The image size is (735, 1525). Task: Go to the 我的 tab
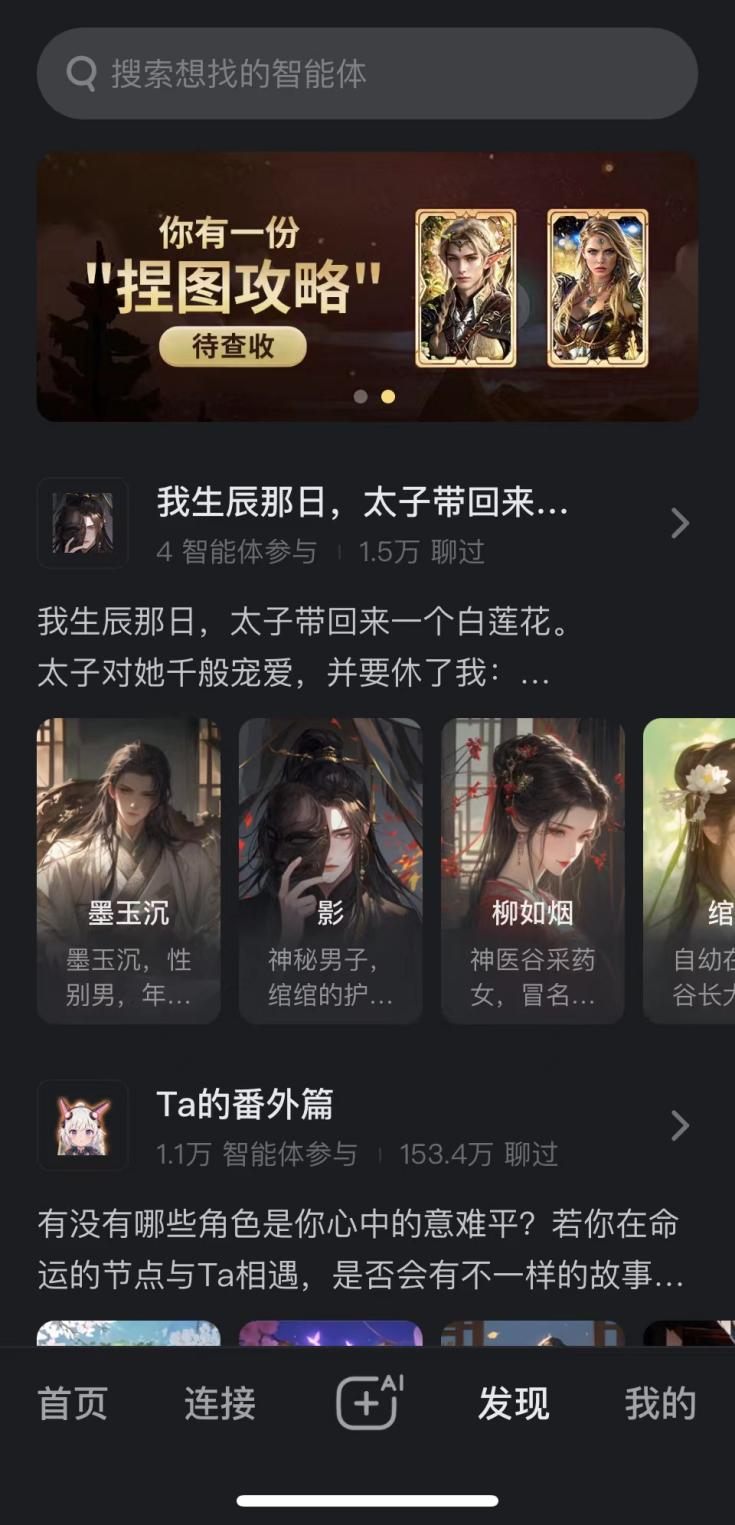coord(660,1403)
